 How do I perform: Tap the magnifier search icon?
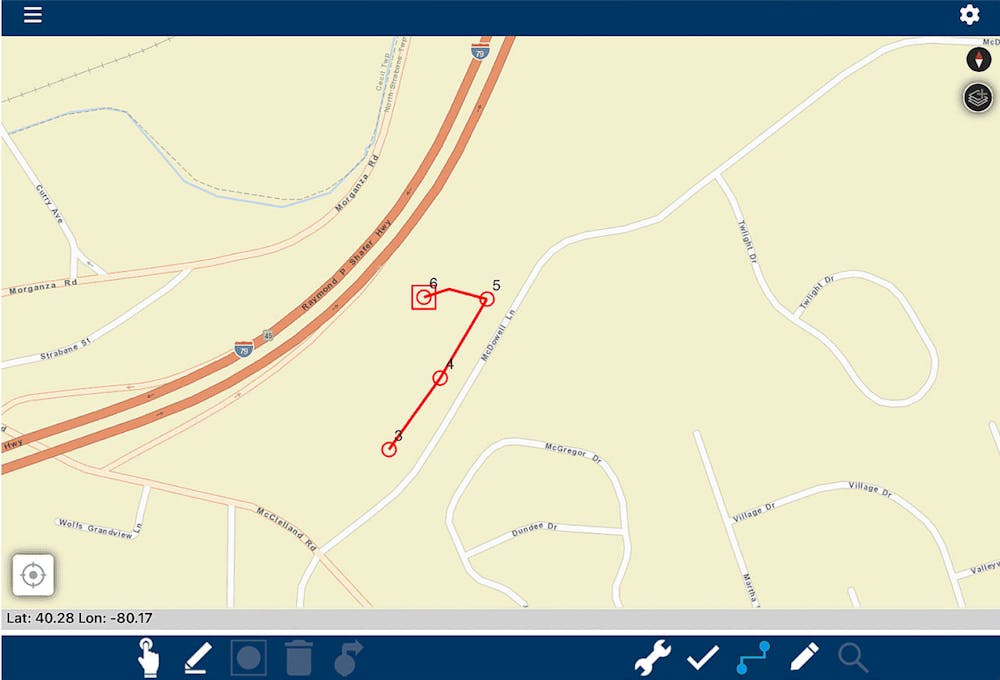[x=853, y=658]
